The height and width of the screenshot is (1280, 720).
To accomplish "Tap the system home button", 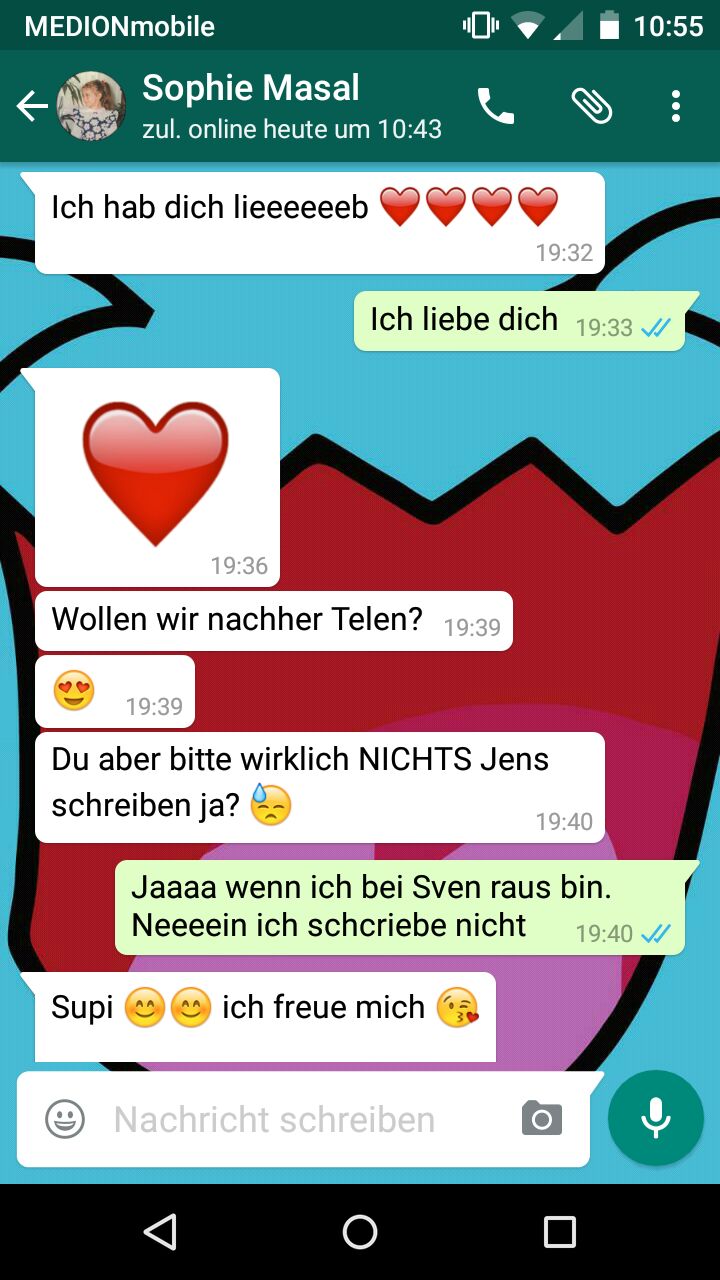I will 360,1232.
